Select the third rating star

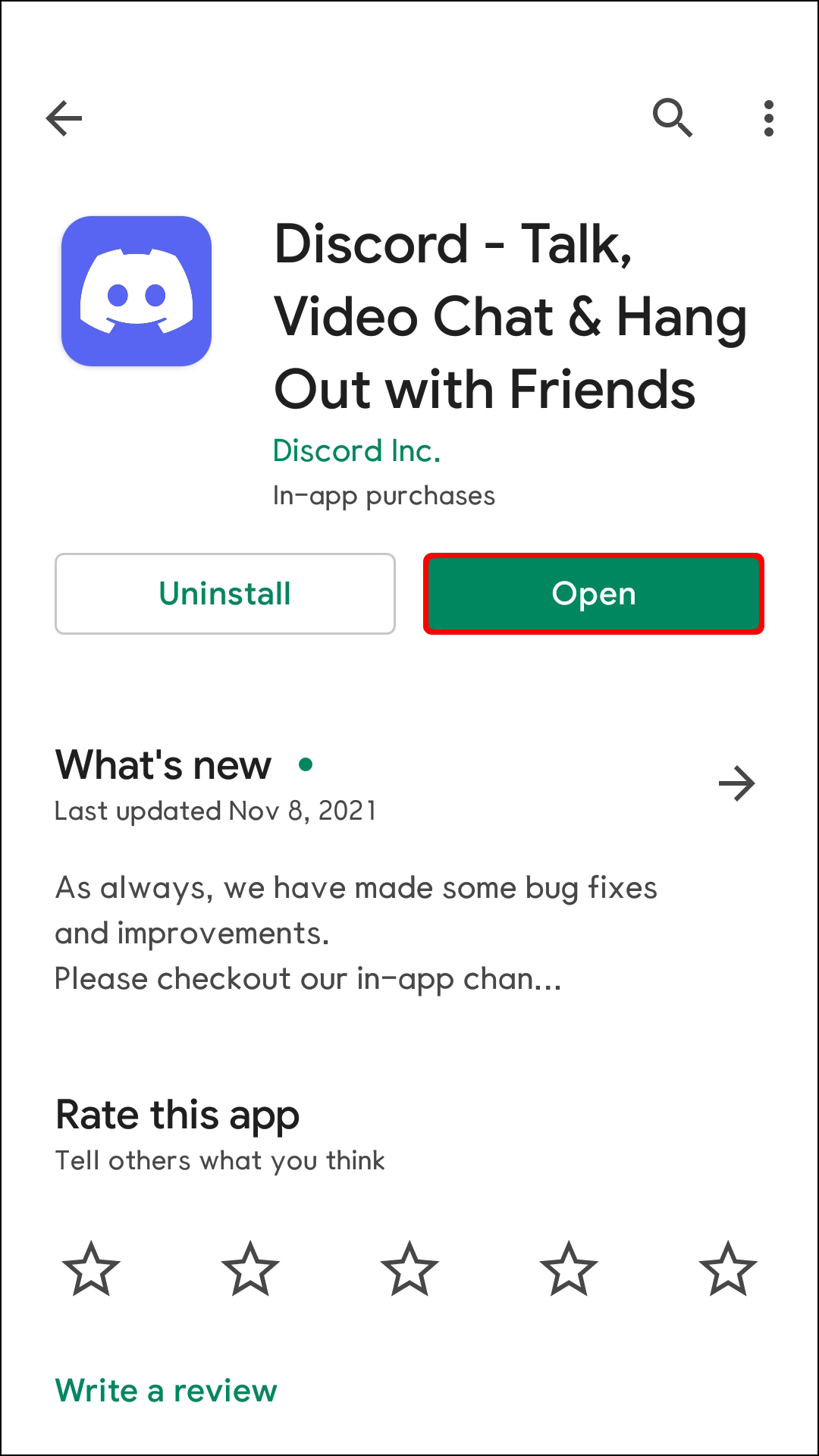409,1268
